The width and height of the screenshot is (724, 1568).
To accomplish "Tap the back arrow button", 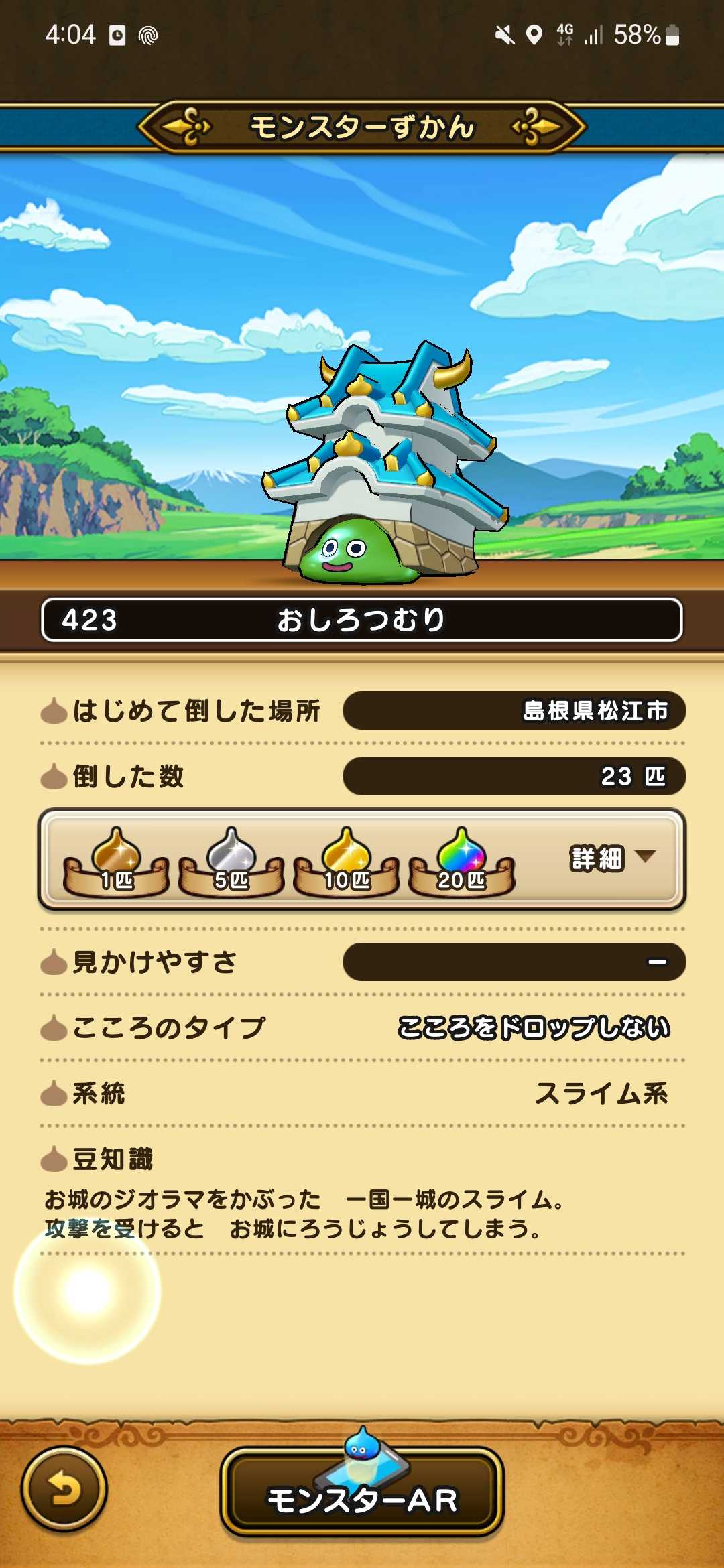I will pyautogui.click(x=64, y=1490).
